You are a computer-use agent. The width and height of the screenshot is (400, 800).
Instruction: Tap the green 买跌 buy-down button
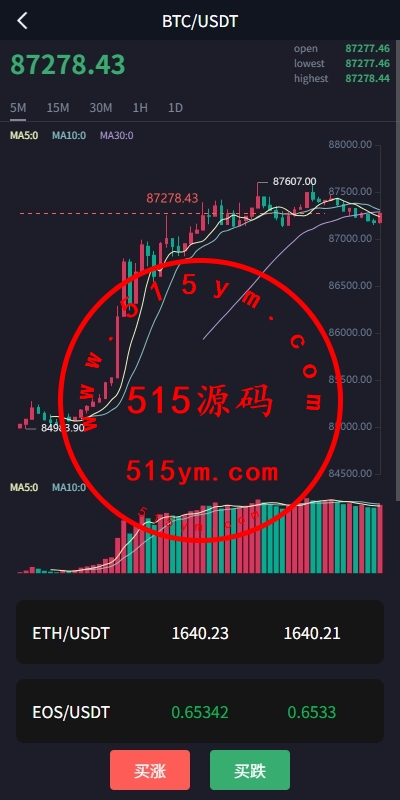[250, 770]
